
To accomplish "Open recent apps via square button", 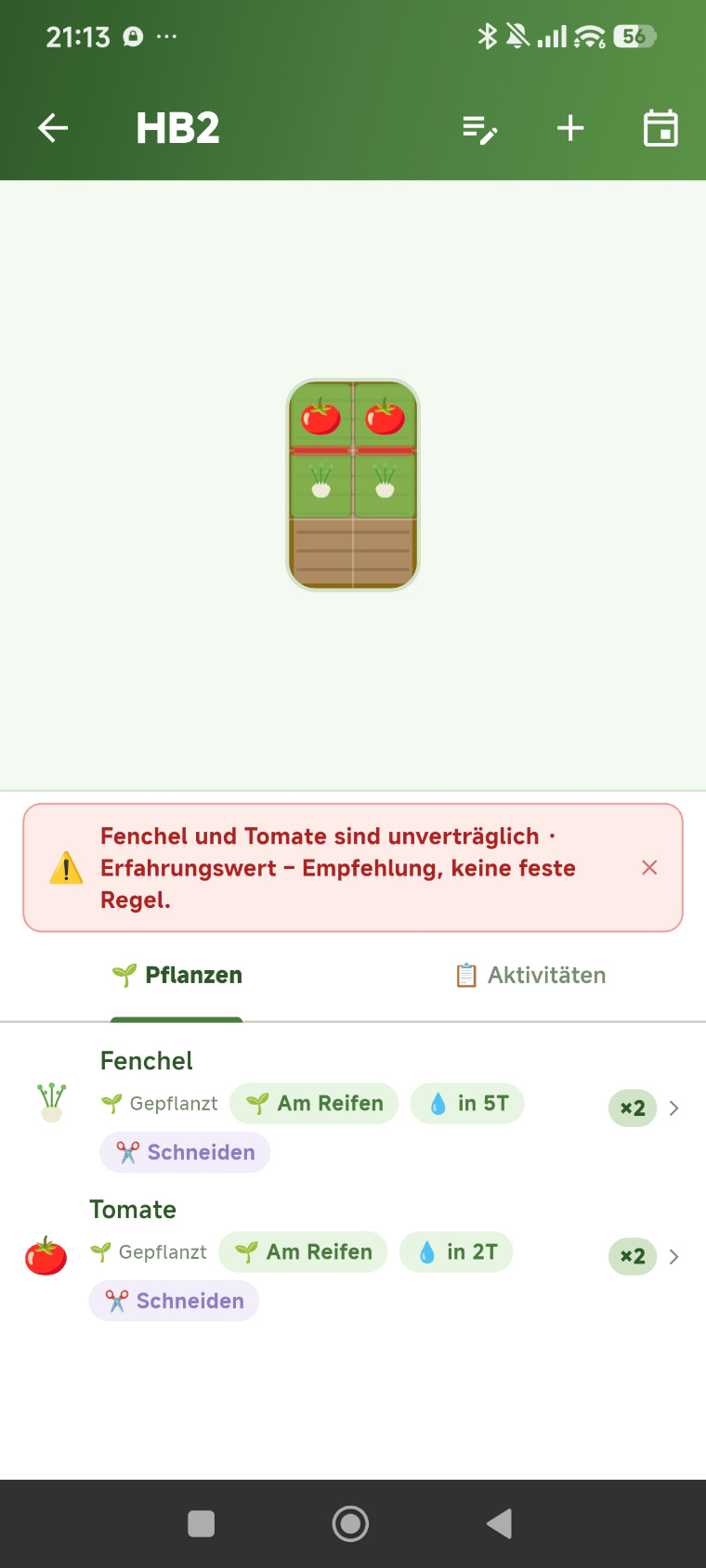I will (202, 1523).
